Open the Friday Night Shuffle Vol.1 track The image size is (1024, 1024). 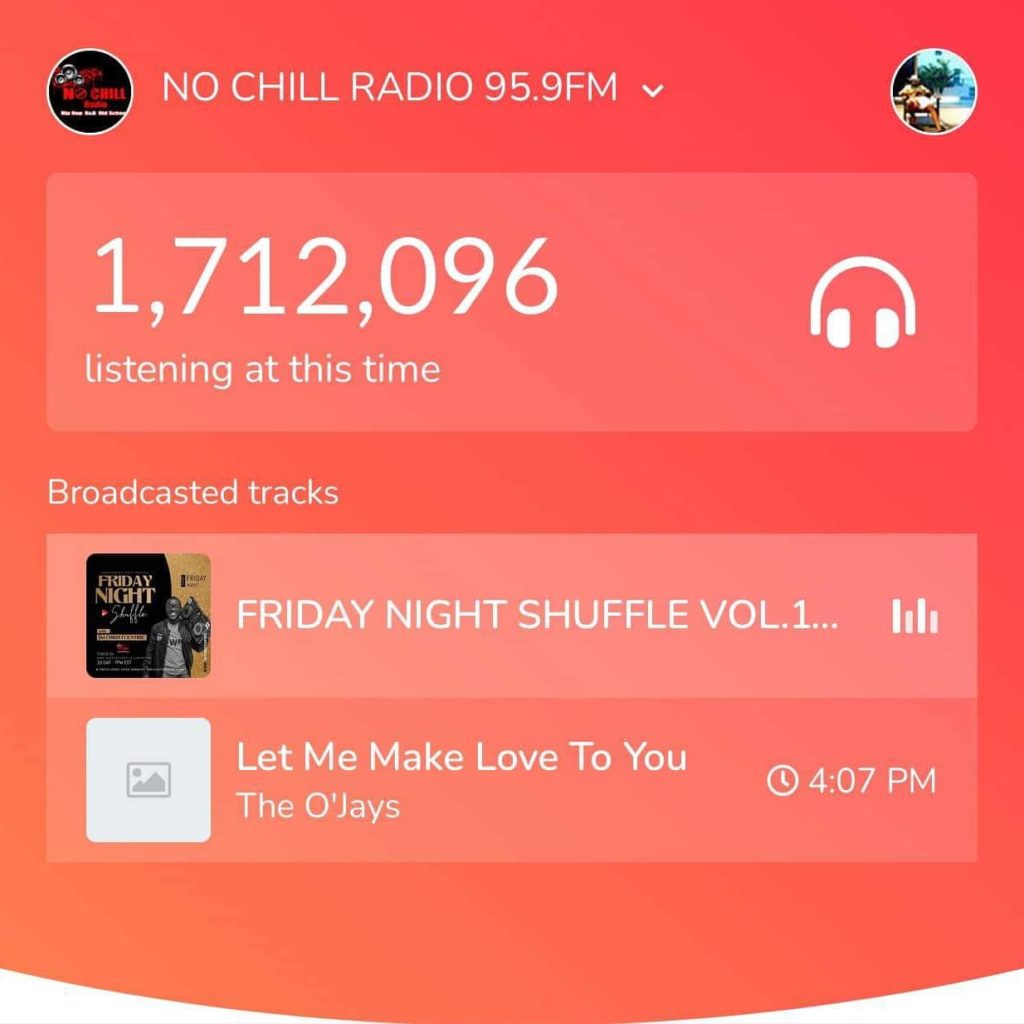pyautogui.click(x=538, y=616)
